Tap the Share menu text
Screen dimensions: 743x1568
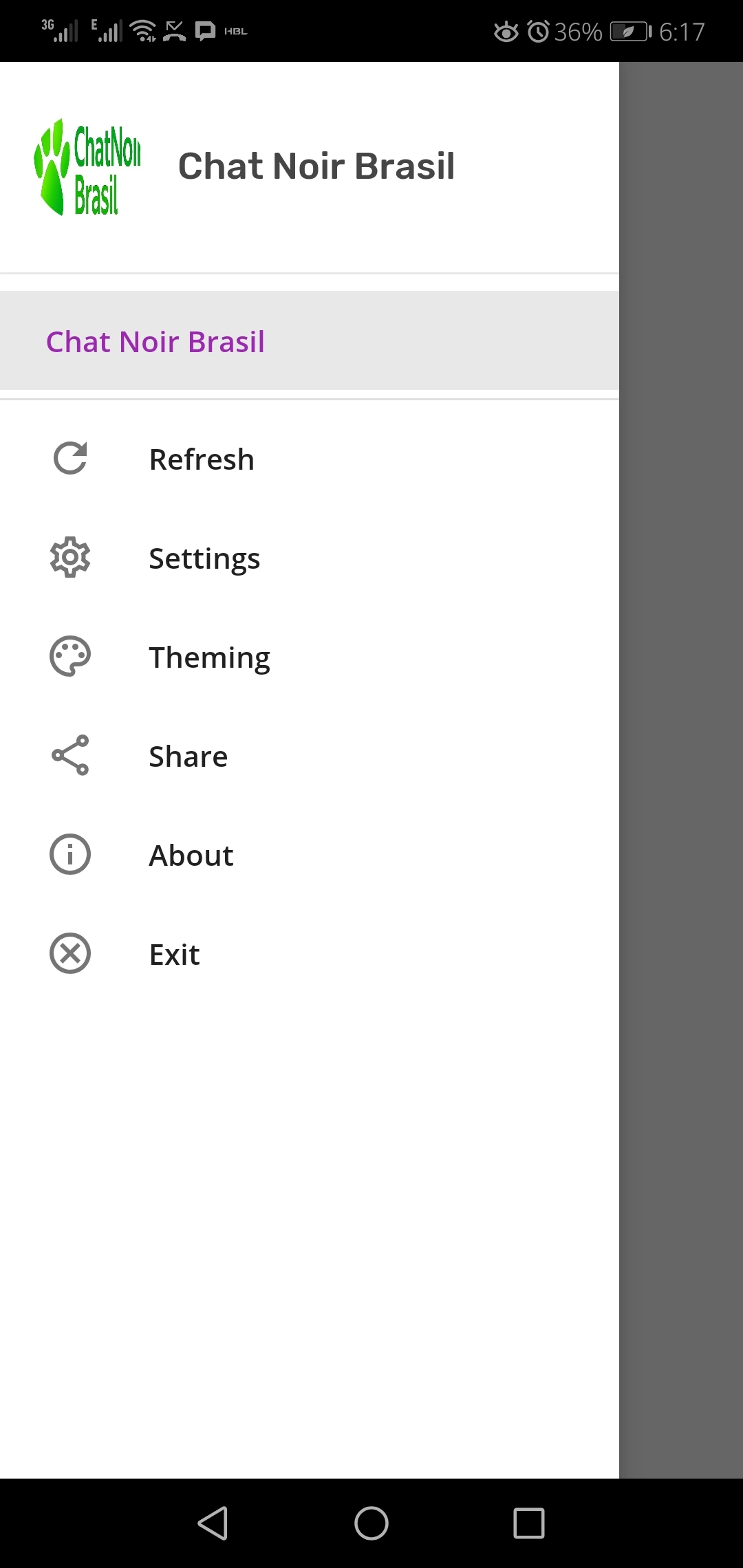[188, 756]
